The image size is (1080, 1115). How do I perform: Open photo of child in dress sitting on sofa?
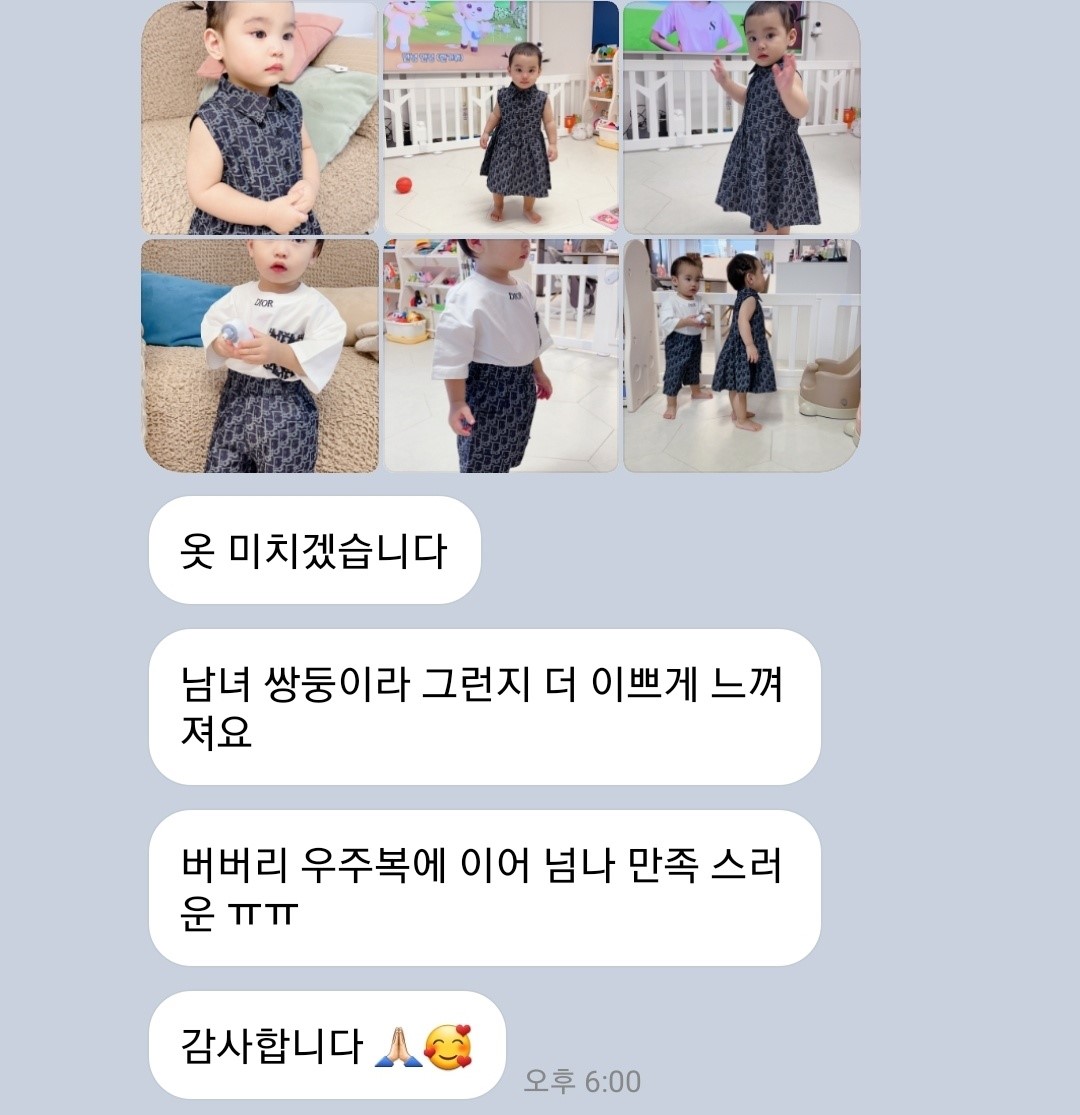click(x=260, y=118)
